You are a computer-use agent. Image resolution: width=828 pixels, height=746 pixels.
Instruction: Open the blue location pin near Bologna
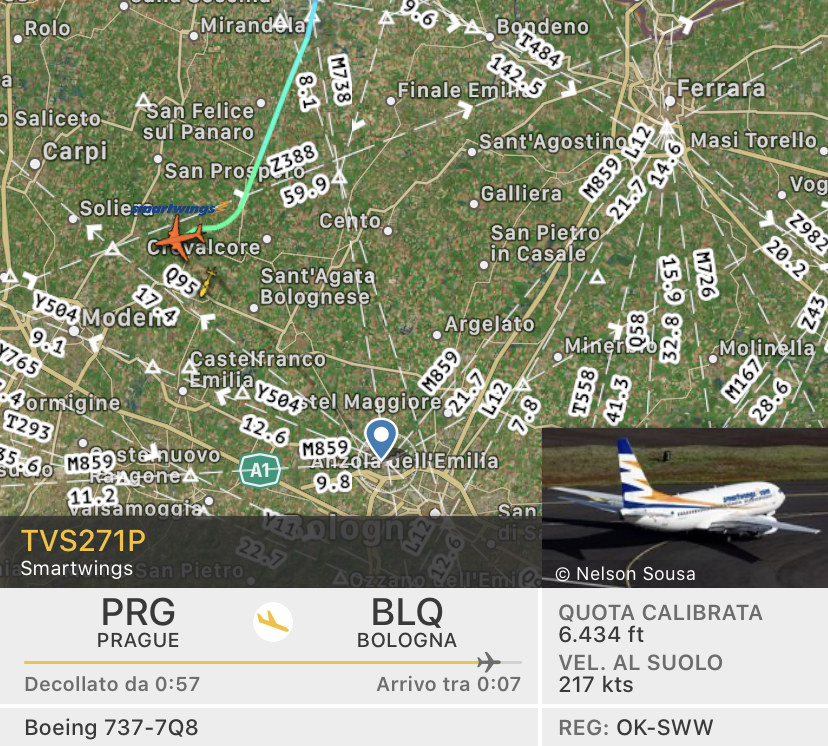click(x=381, y=438)
